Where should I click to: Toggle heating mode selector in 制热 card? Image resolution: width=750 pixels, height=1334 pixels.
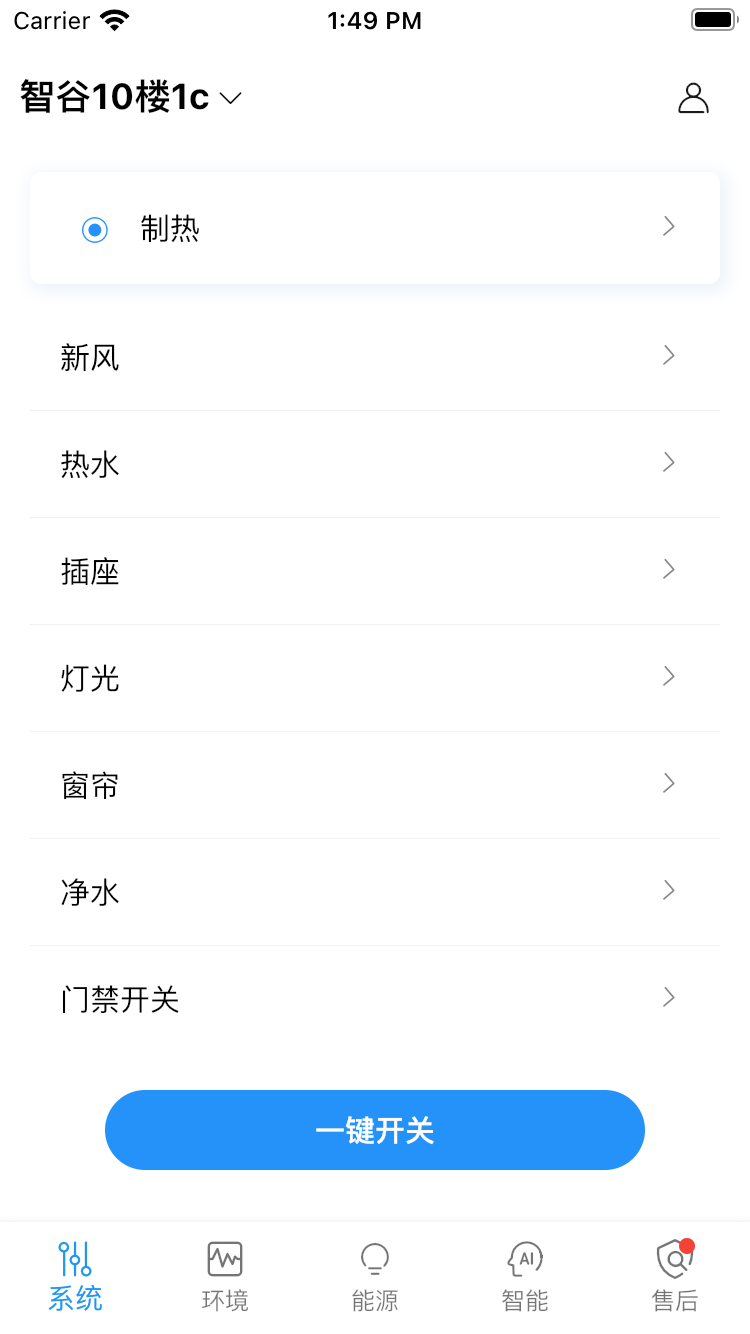[375, 228]
